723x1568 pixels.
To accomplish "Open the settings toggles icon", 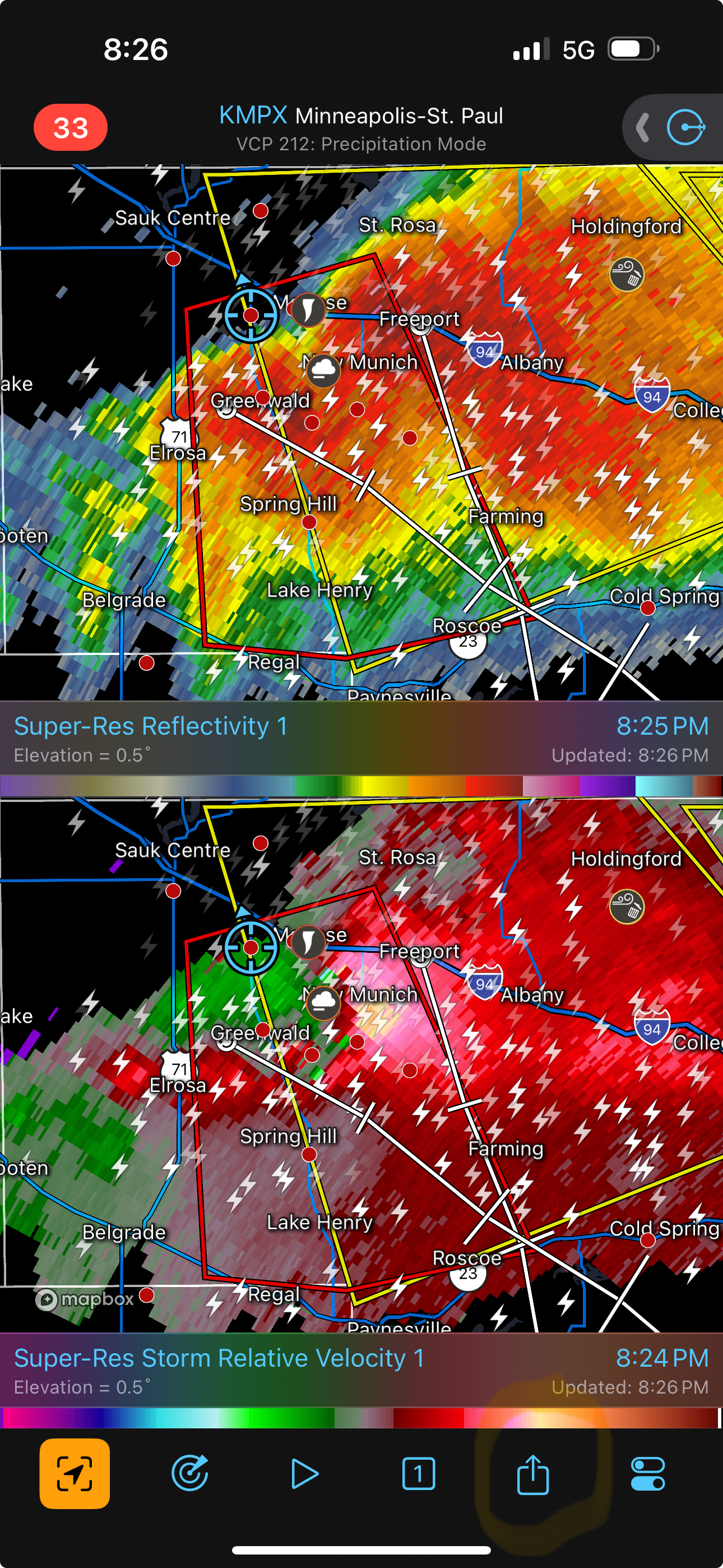I will click(647, 1474).
